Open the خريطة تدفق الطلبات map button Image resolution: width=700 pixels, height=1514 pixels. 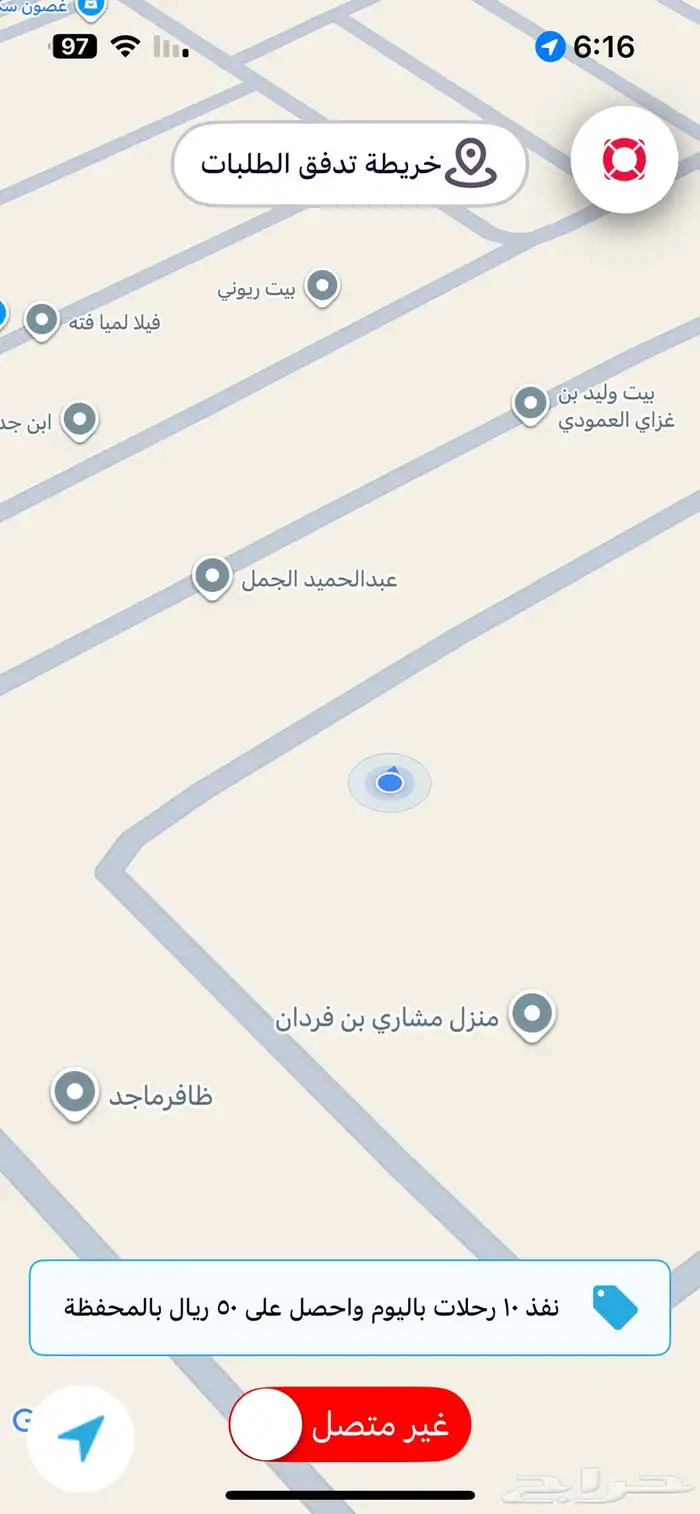pos(349,163)
